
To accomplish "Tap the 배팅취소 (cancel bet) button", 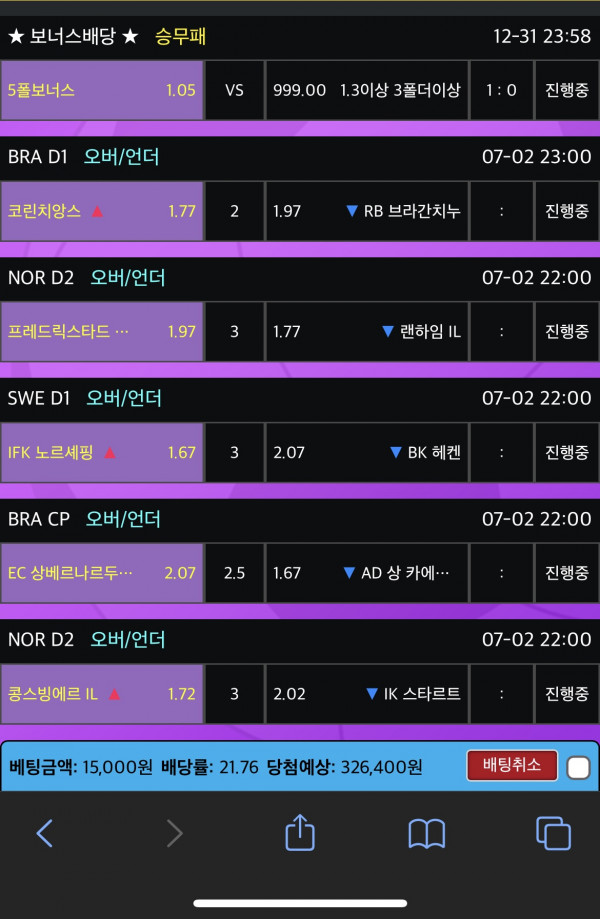I will (512, 765).
